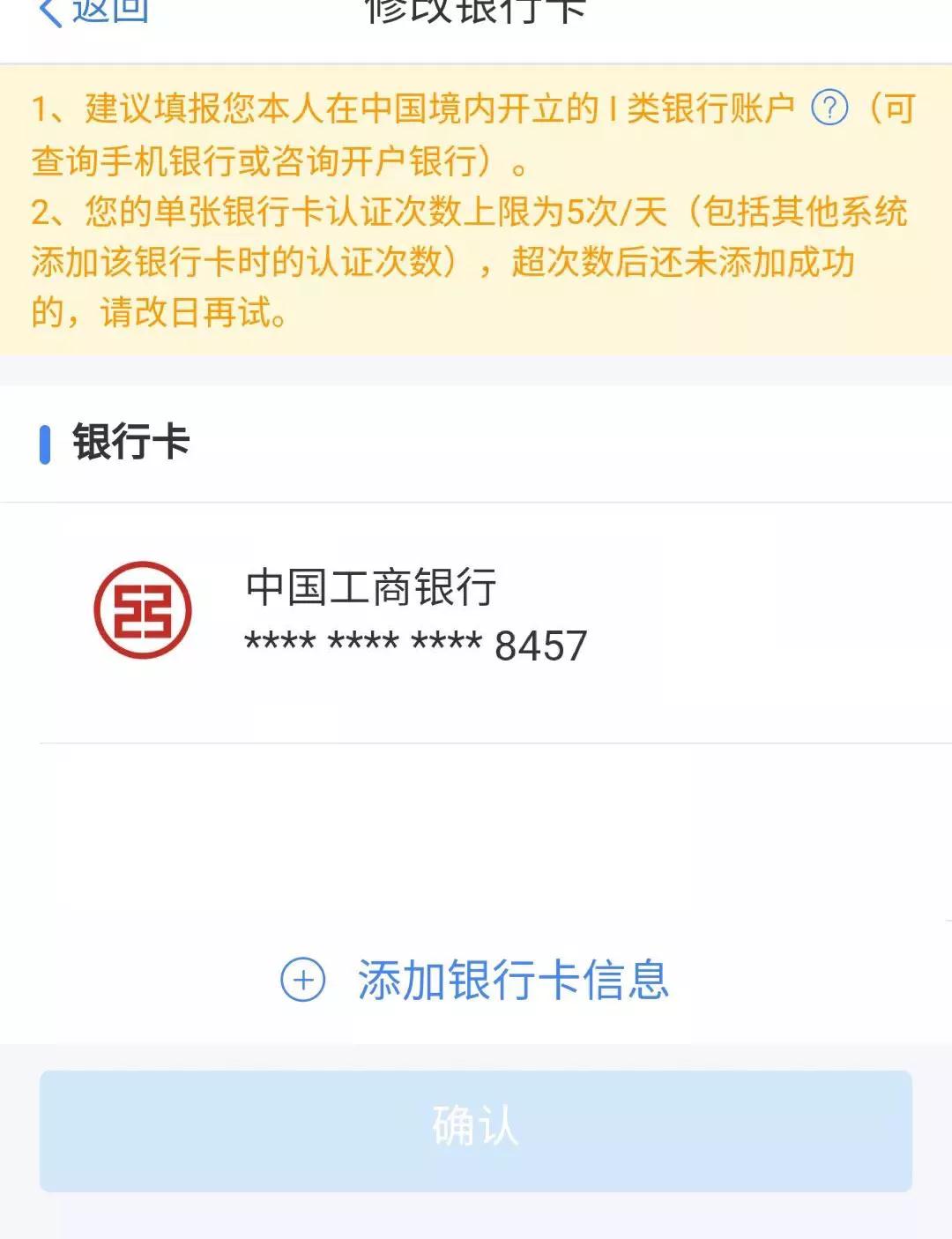The height and width of the screenshot is (1239, 952).
Task: Tap 添加银行卡信息 to add a card
Action: coord(476,980)
